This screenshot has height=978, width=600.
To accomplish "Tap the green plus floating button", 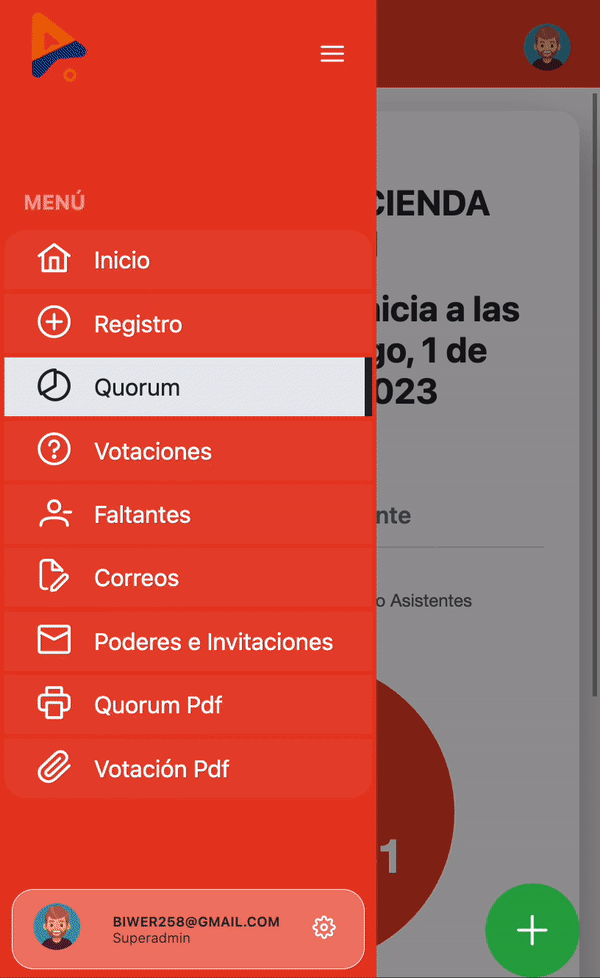I will click(532, 930).
